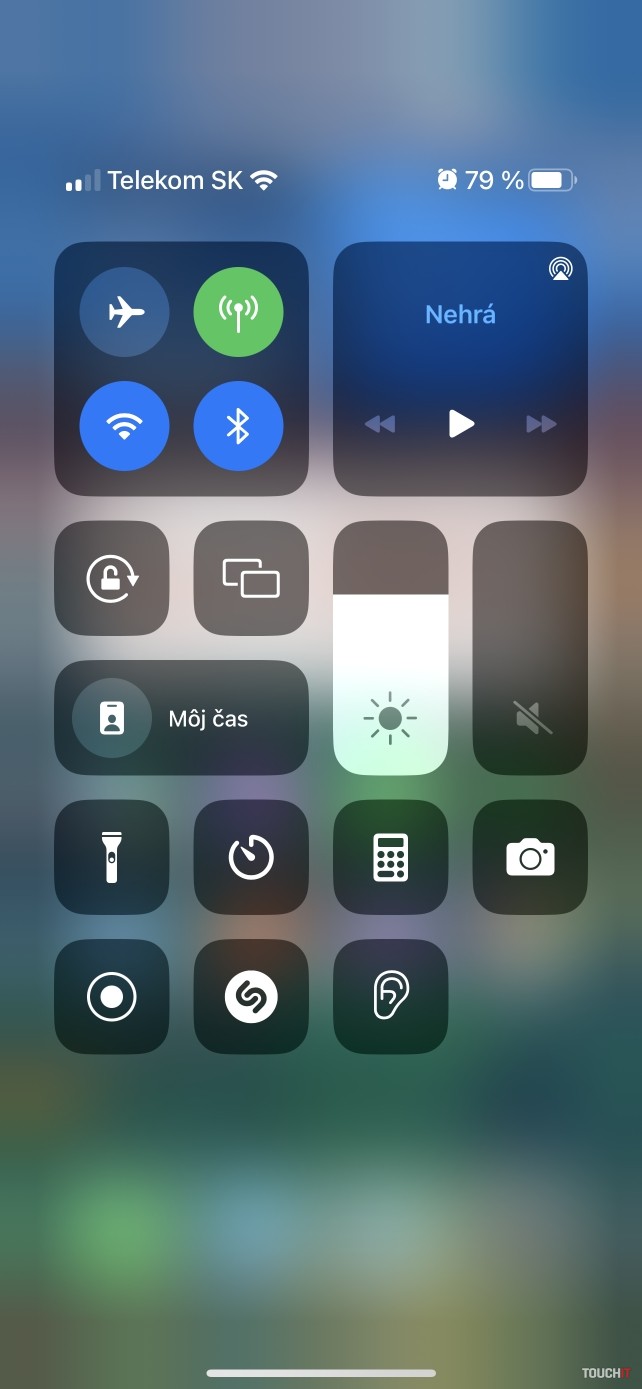
Task: Toggle portrait orientation lock
Action: coord(112,578)
